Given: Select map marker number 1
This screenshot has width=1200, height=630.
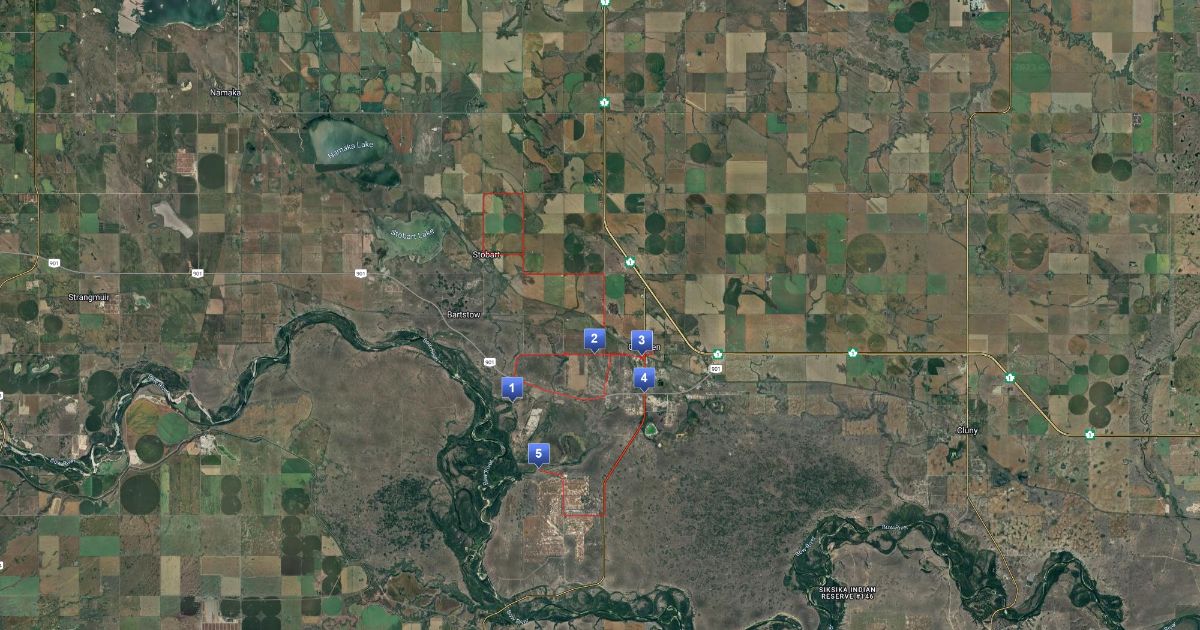Looking at the screenshot, I should point(512,387).
